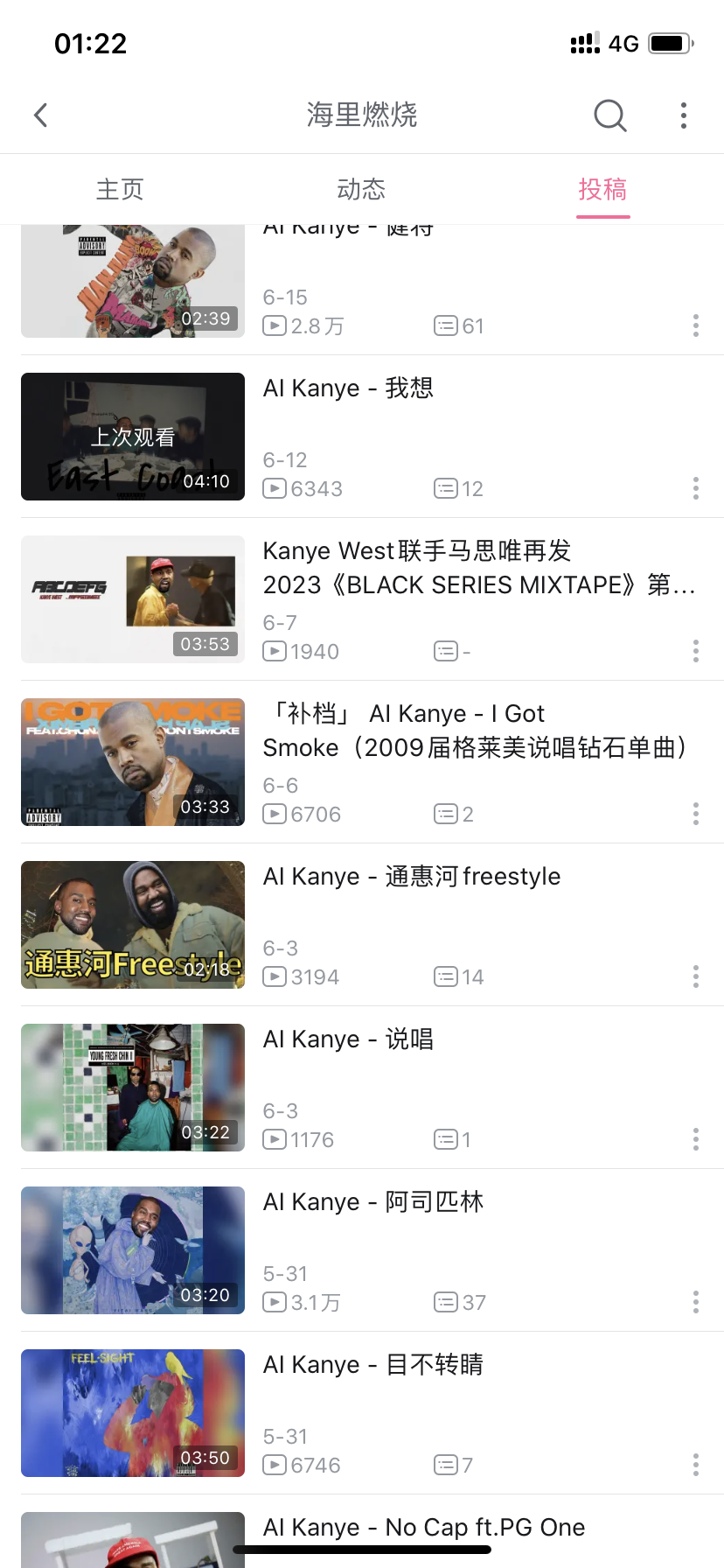Open more options for AI Kanye - 我想
This screenshot has width=724, height=1568.
[696, 488]
